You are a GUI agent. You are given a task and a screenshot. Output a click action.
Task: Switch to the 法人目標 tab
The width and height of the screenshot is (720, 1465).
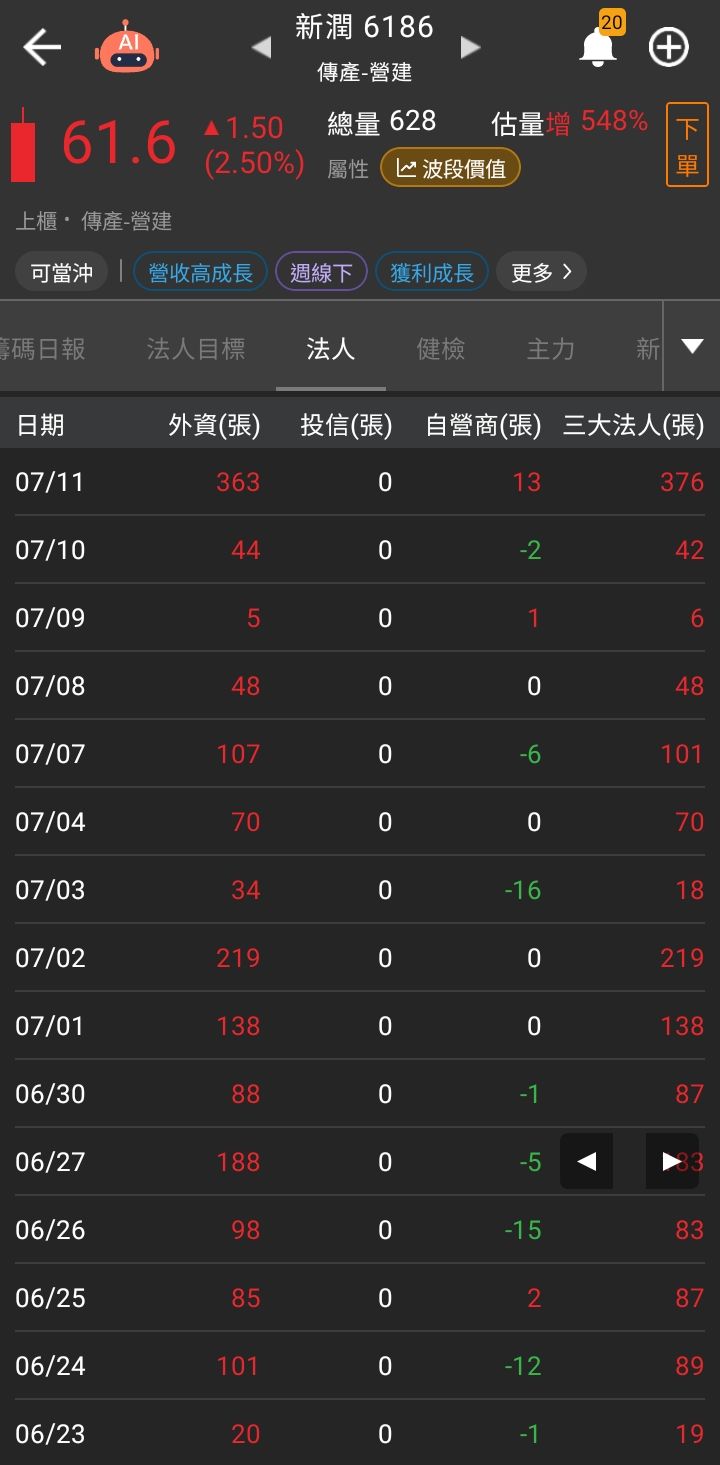click(196, 348)
